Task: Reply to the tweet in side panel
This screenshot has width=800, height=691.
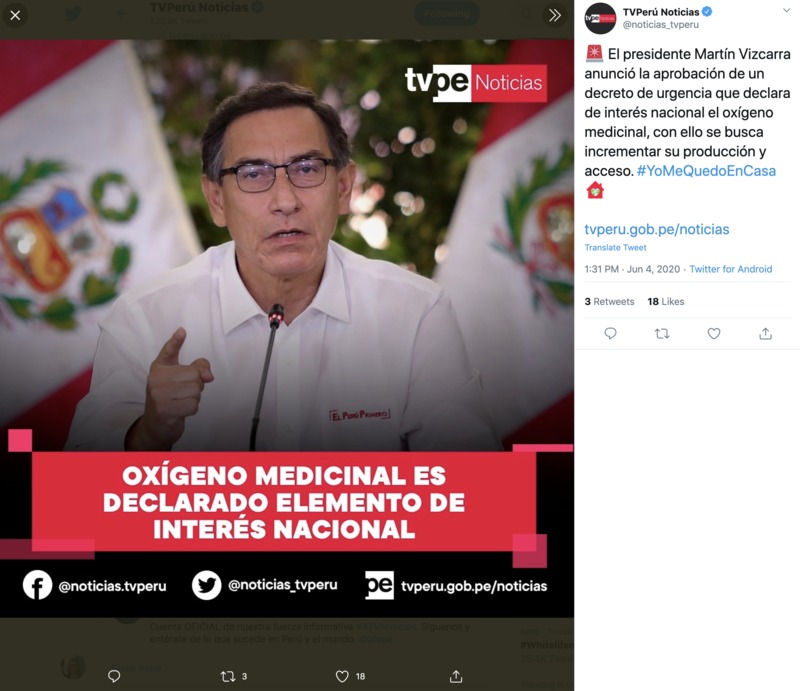Action: (x=610, y=334)
